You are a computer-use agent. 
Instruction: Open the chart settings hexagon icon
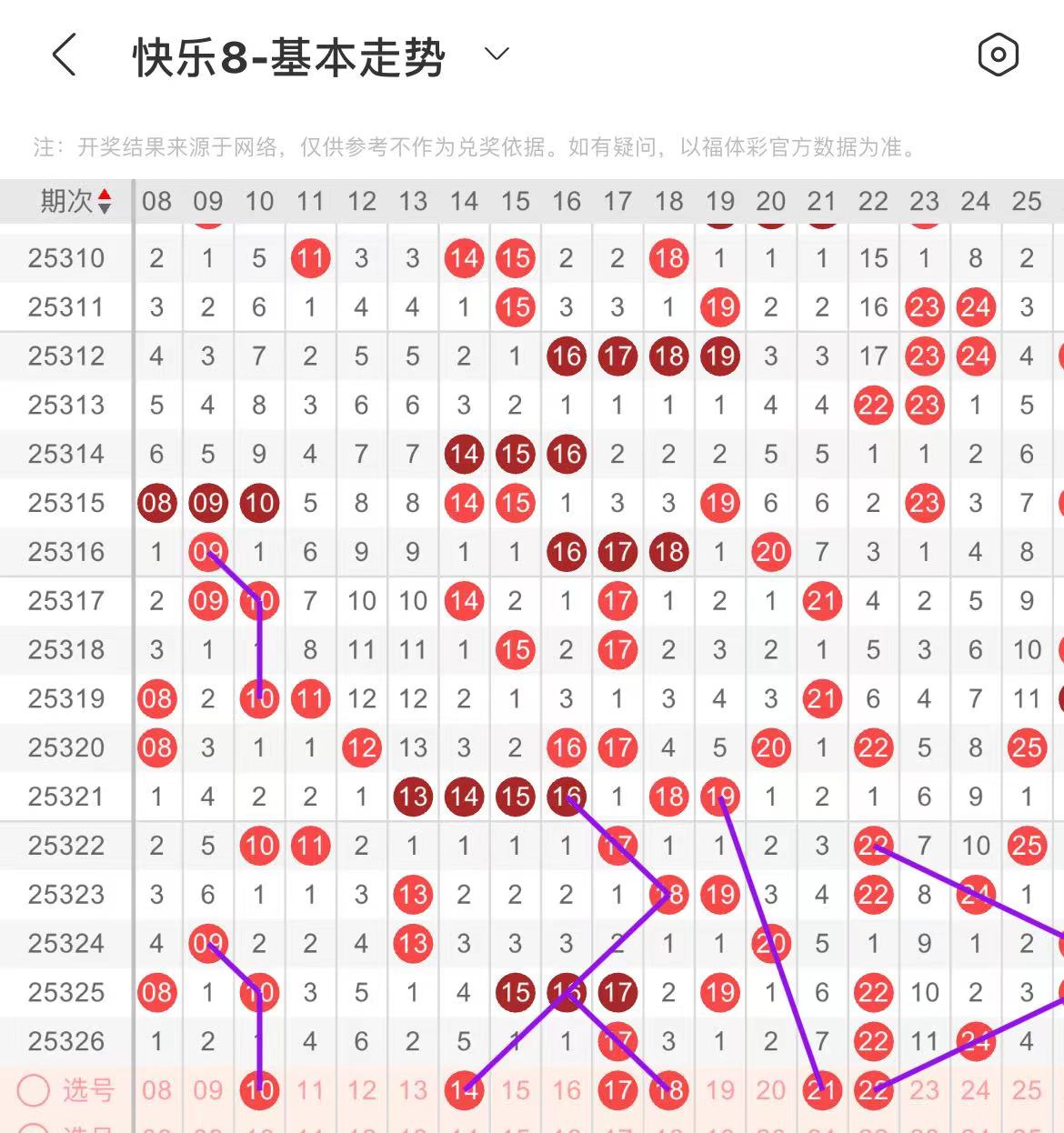(998, 55)
